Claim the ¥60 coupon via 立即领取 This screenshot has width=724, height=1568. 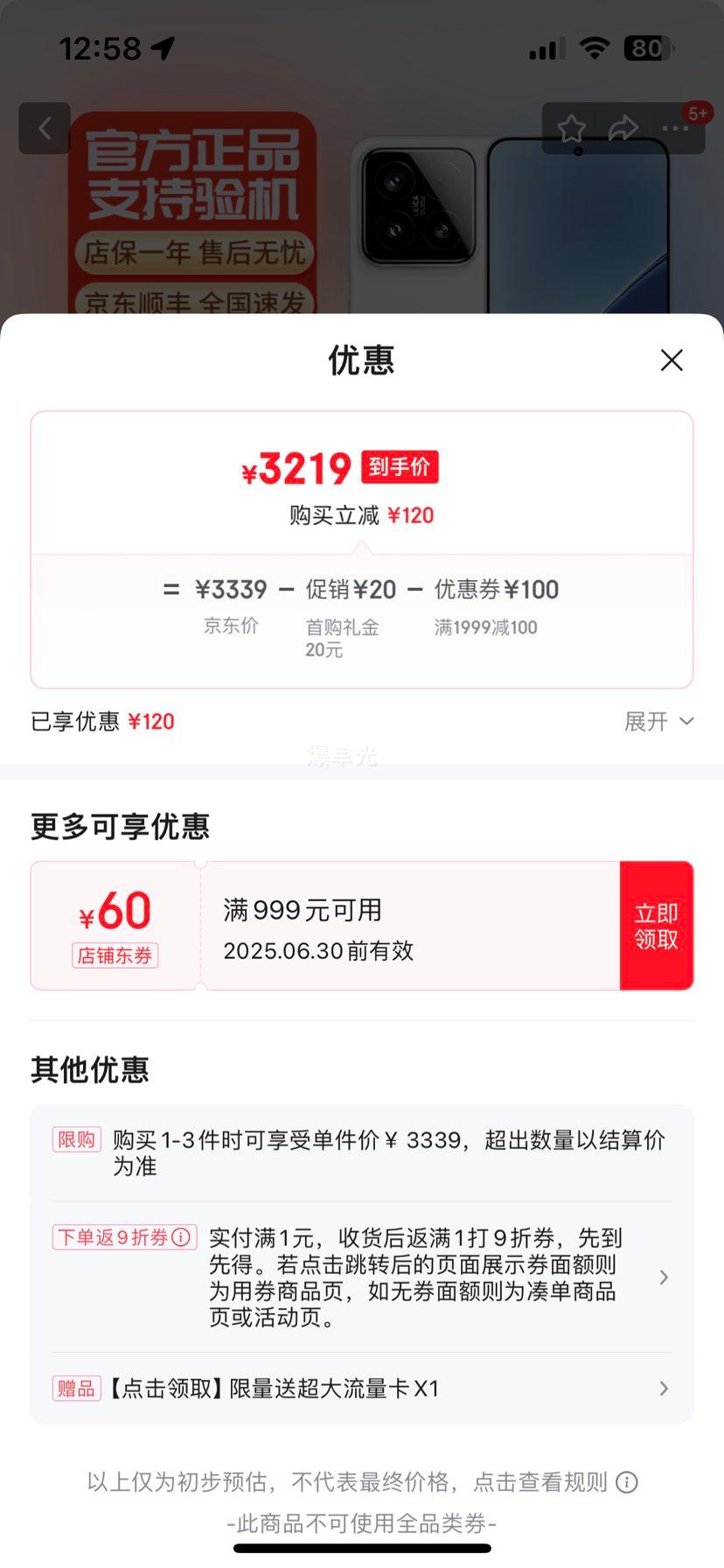[657, 926]
